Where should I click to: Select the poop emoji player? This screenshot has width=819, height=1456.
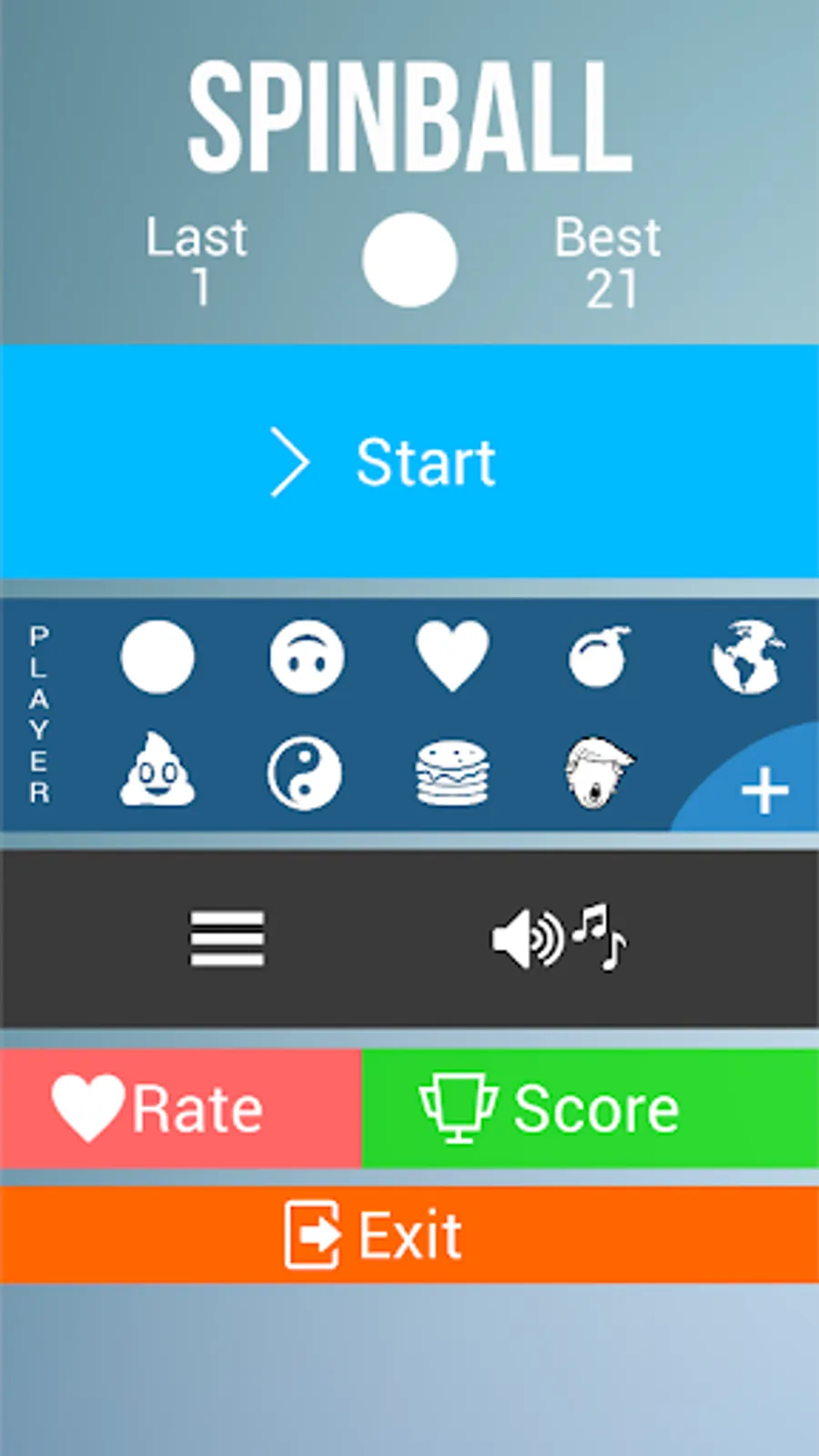(157, 770)
